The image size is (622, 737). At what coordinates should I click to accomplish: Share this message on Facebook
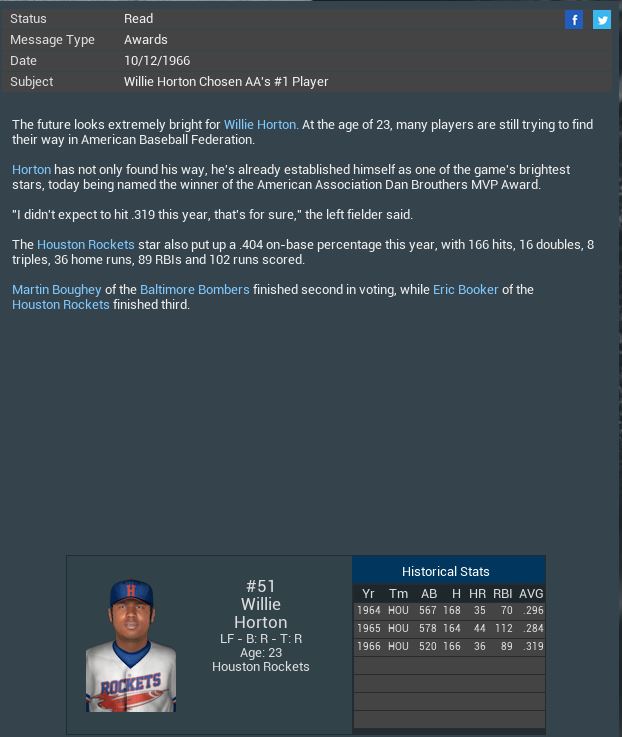(574, 19)
